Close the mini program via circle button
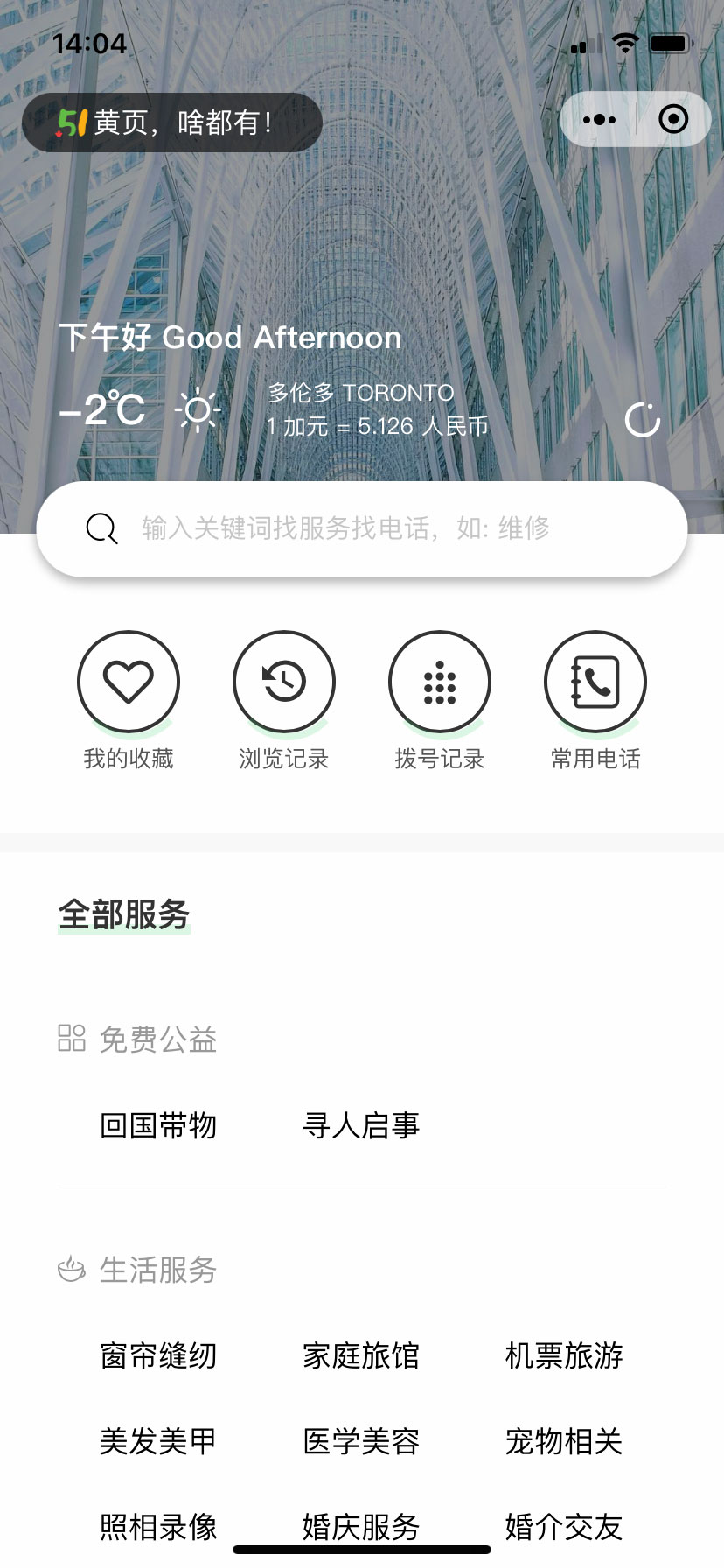The image size is (724, 1568). 672,119
